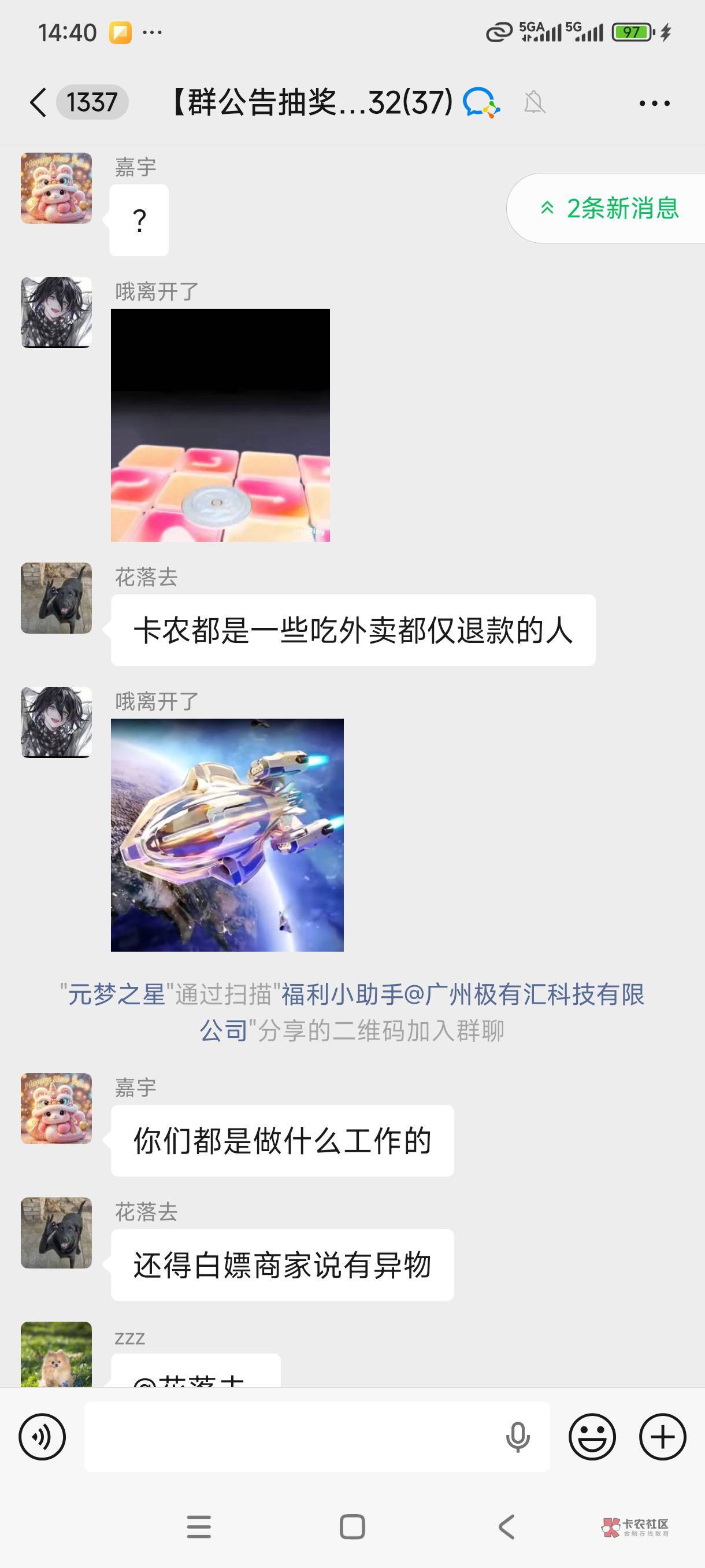This screenshot has width=705, height=1568.
Task: Open 花落去's avatar beside the 卡农 message
Action: coord(57,598)
